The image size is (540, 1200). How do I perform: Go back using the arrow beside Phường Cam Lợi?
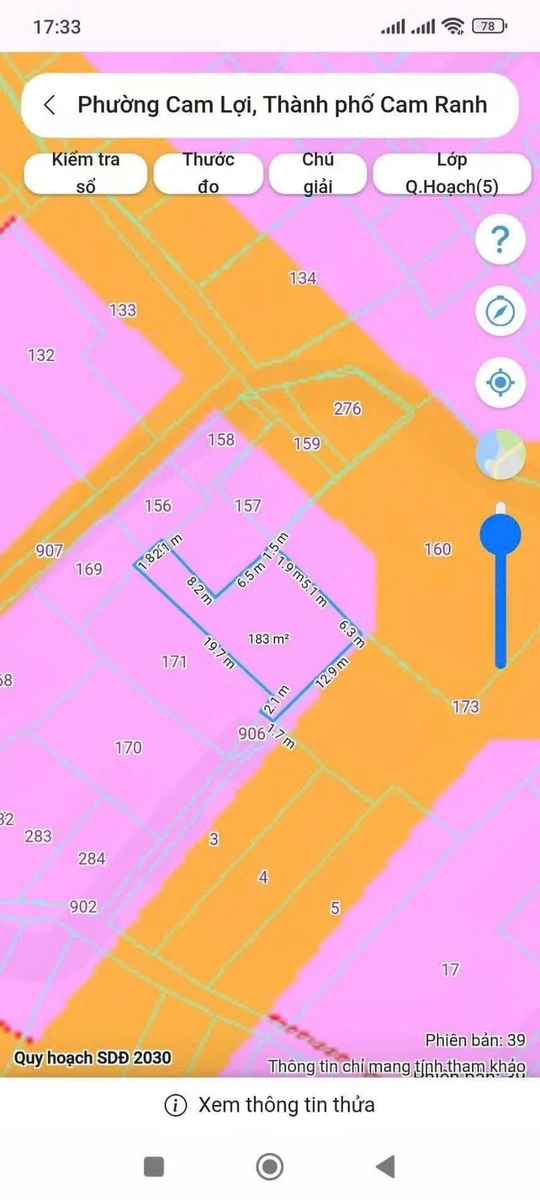tap(50, 104)
